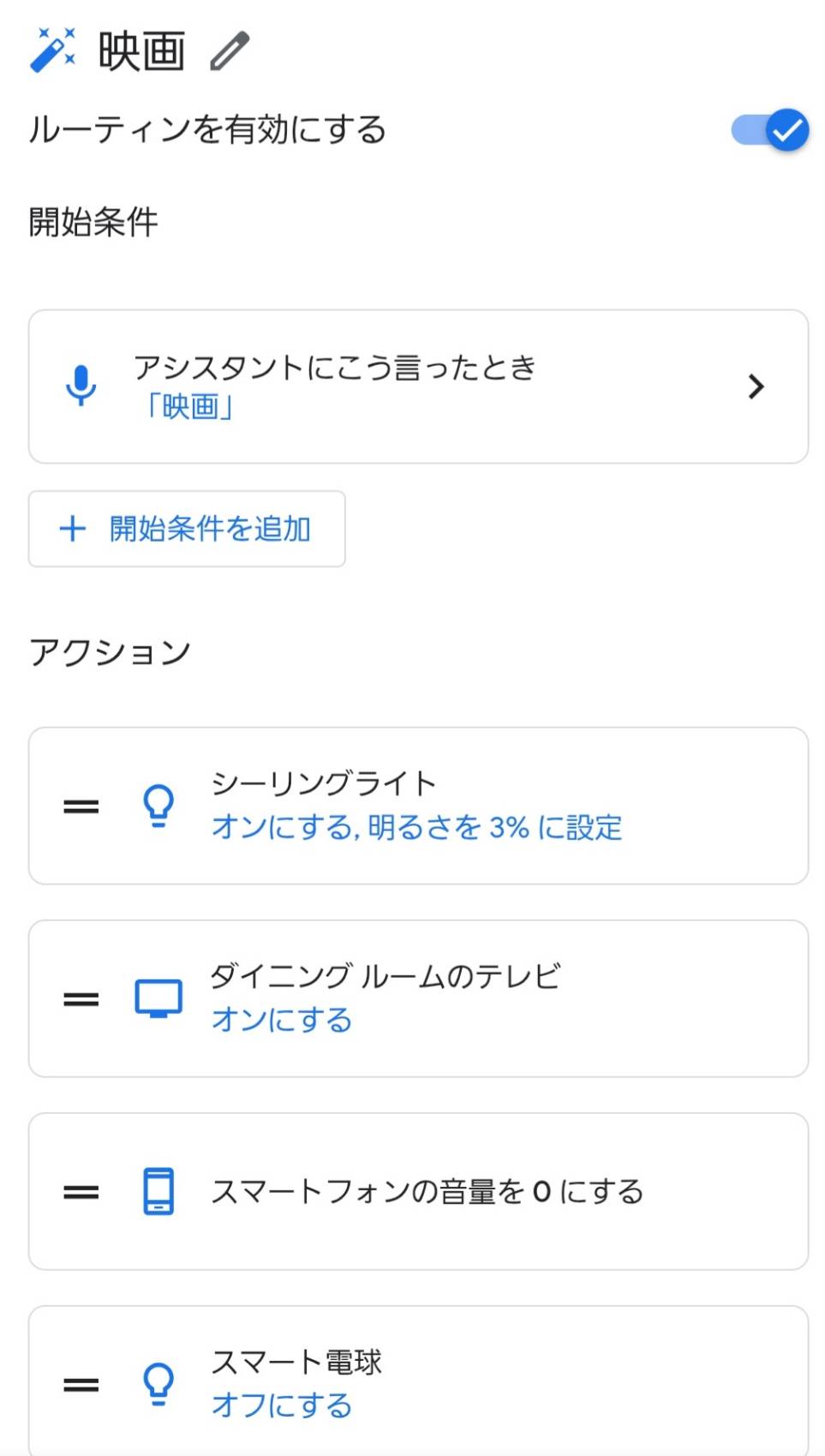The image size is (825, 1456).
Task: Click the smartphone icon on the volume action
Action: [158, 1190]
